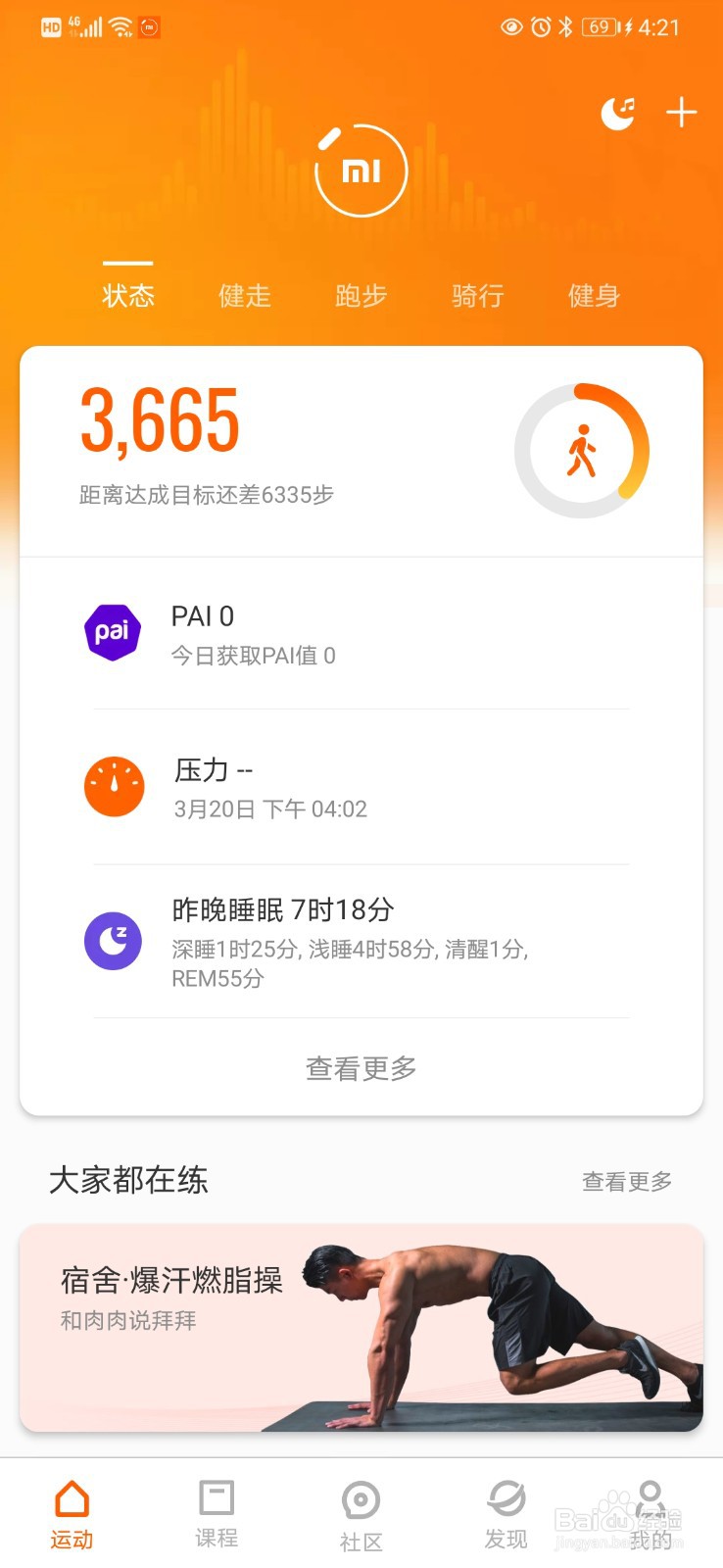
Task: Tap the Mi Band device icon
Action: tap(361, 170)
